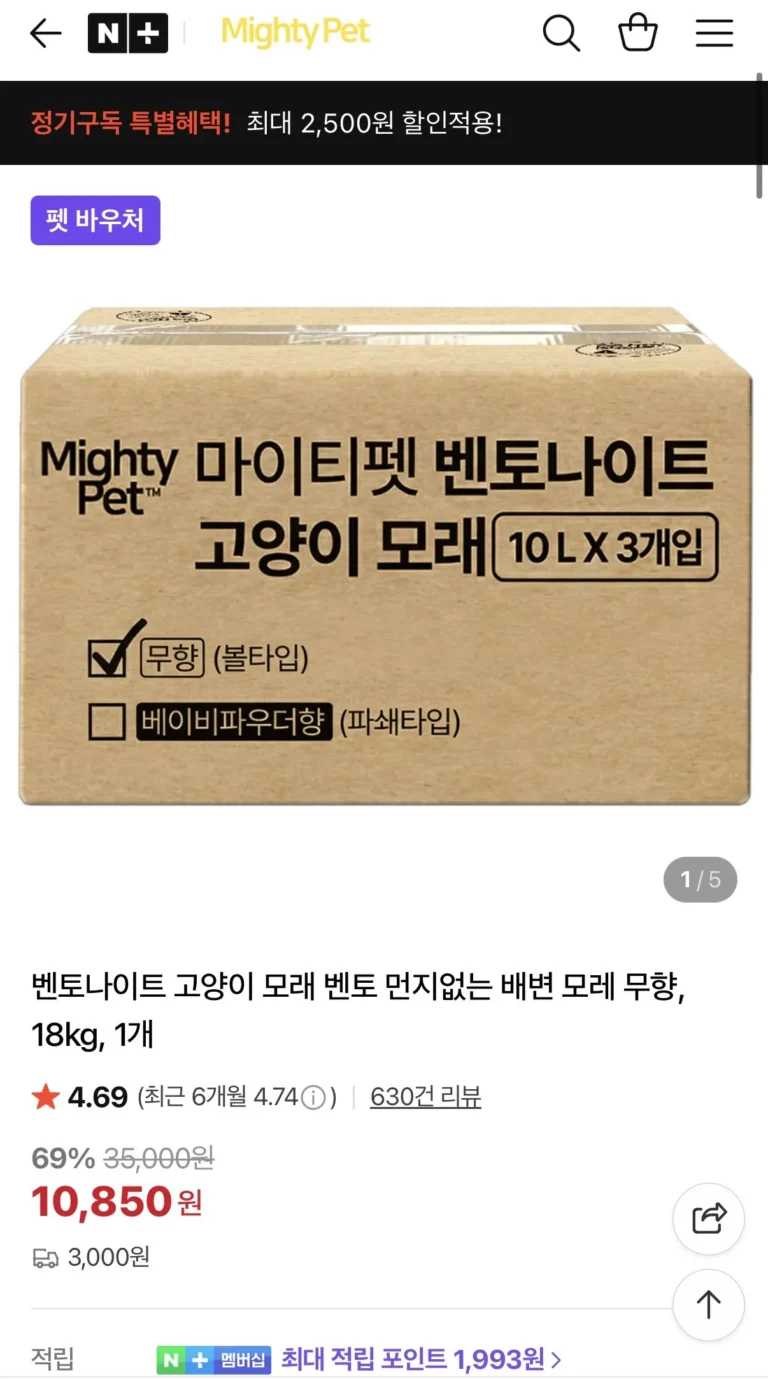768x1379 pixels.
Task: Show info on the 6-month rating
Action: click(314, 1098)
